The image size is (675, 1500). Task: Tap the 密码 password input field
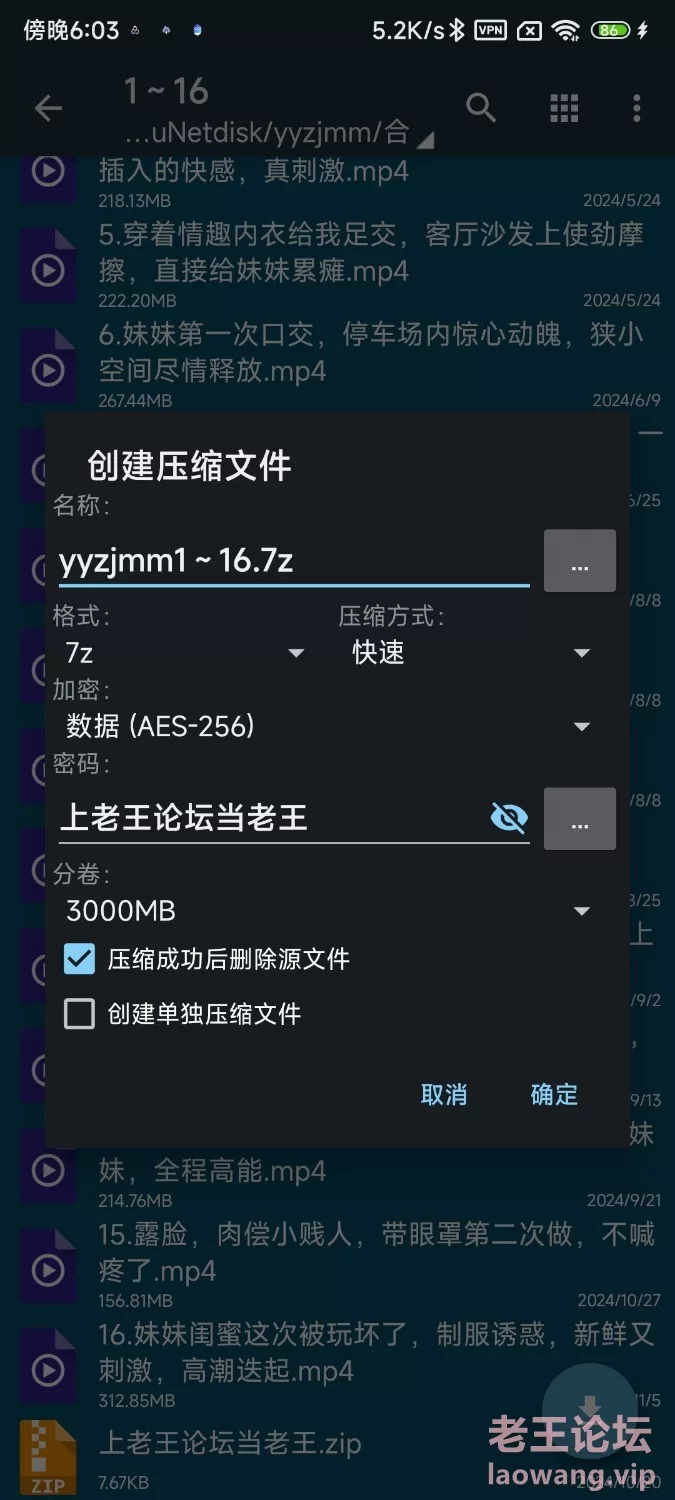[x=272, y=818]
